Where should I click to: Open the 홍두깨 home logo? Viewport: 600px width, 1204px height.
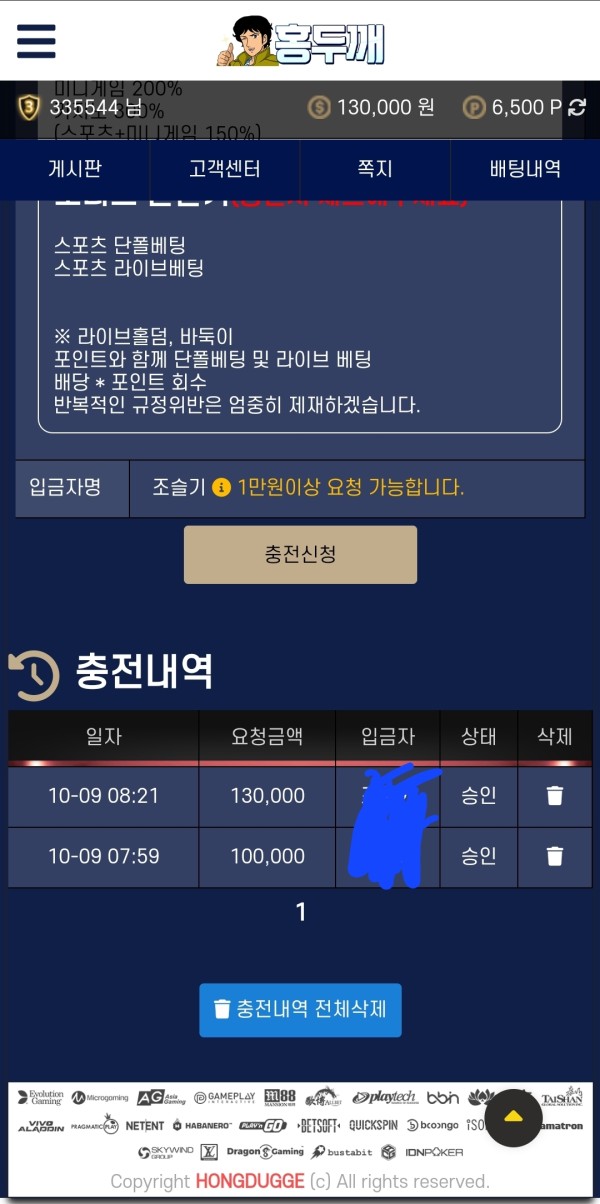[300, 42]
